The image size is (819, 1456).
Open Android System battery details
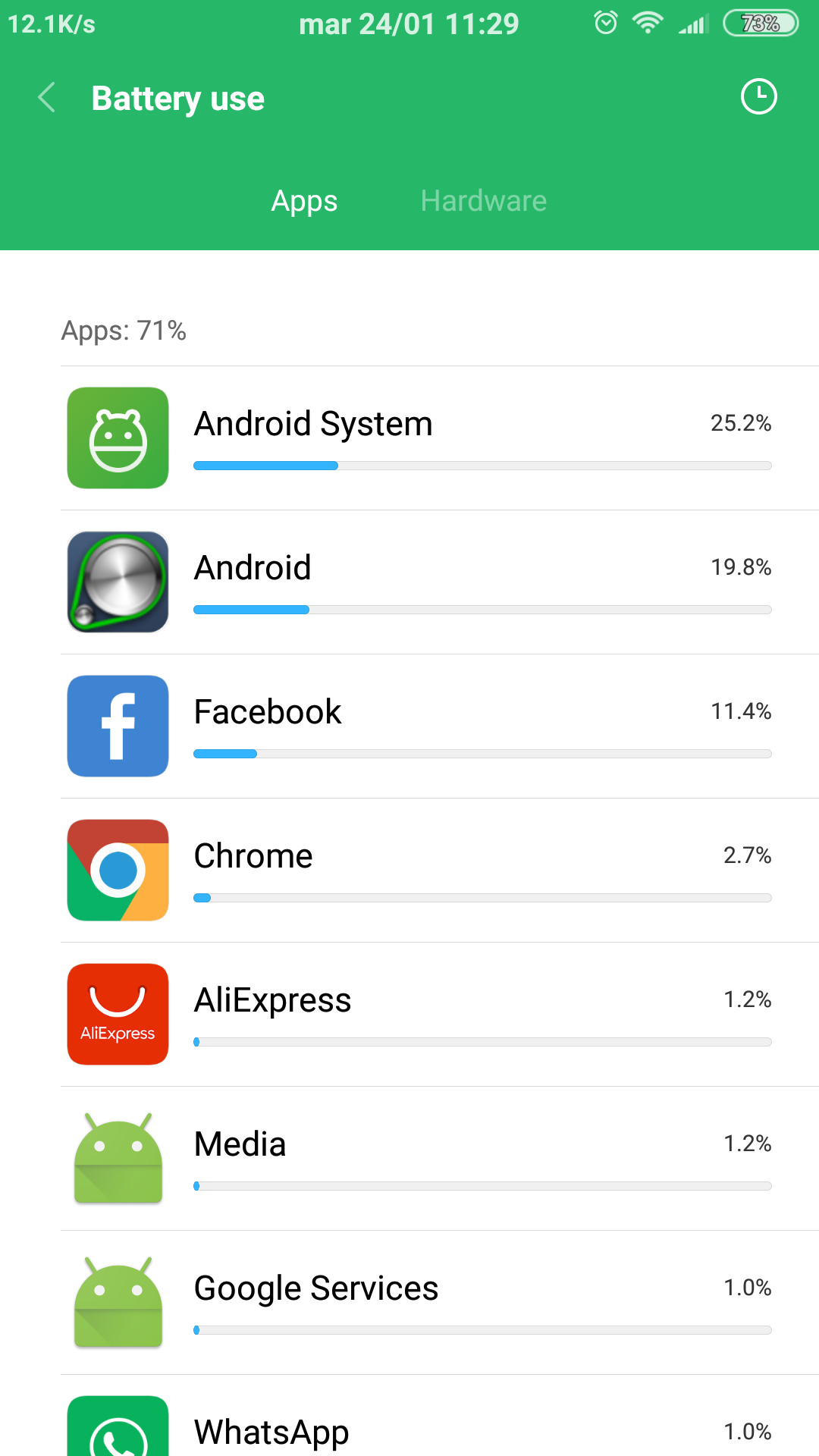click(x=440, y=438)
